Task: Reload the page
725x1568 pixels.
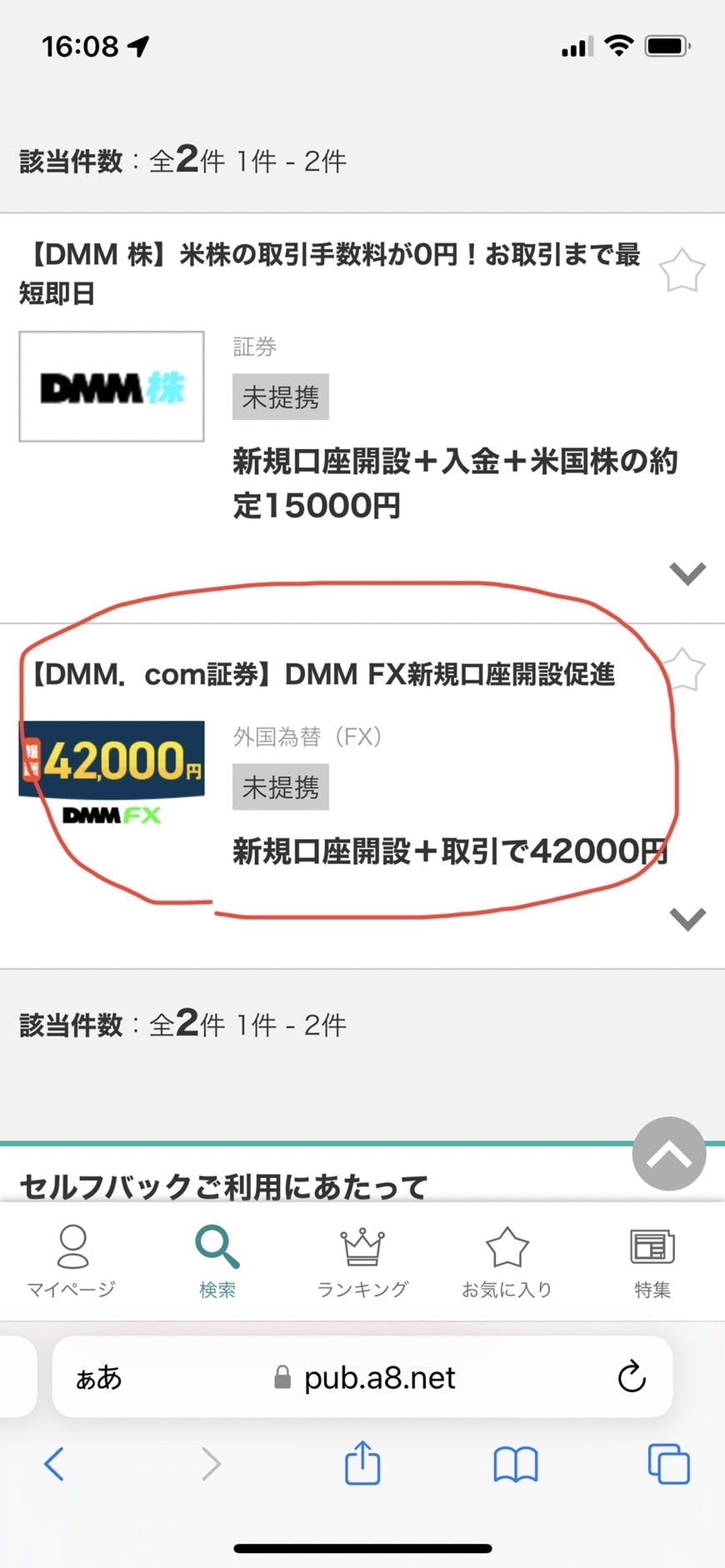Action: [x=632, y=1377]
